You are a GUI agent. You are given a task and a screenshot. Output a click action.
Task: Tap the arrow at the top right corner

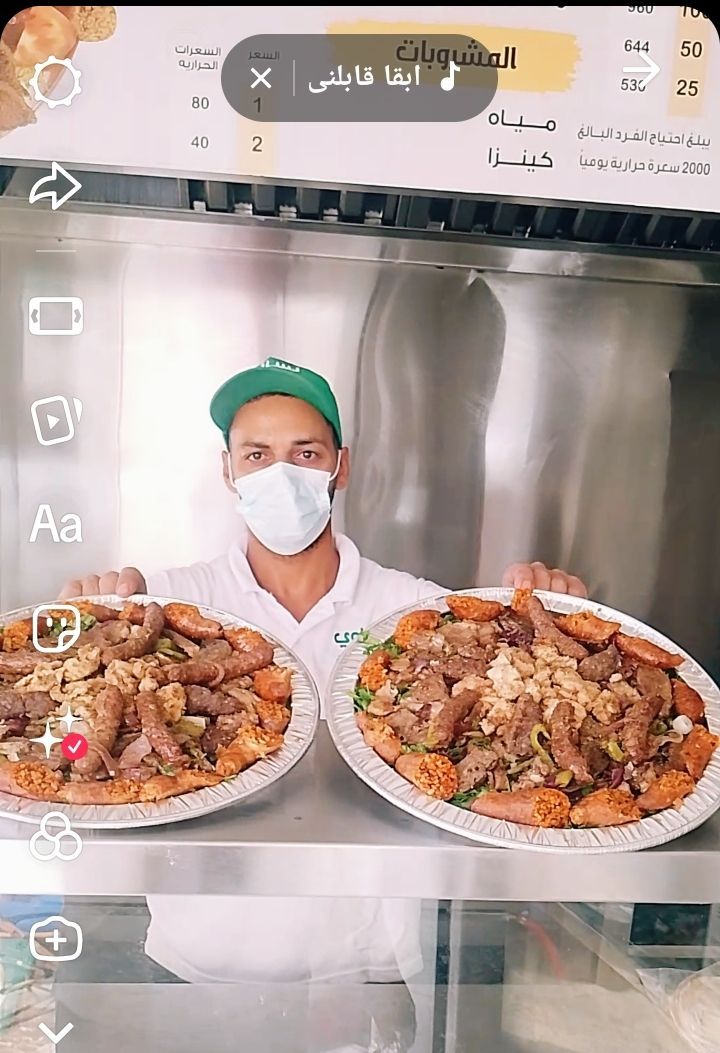(x=641, y=69)
